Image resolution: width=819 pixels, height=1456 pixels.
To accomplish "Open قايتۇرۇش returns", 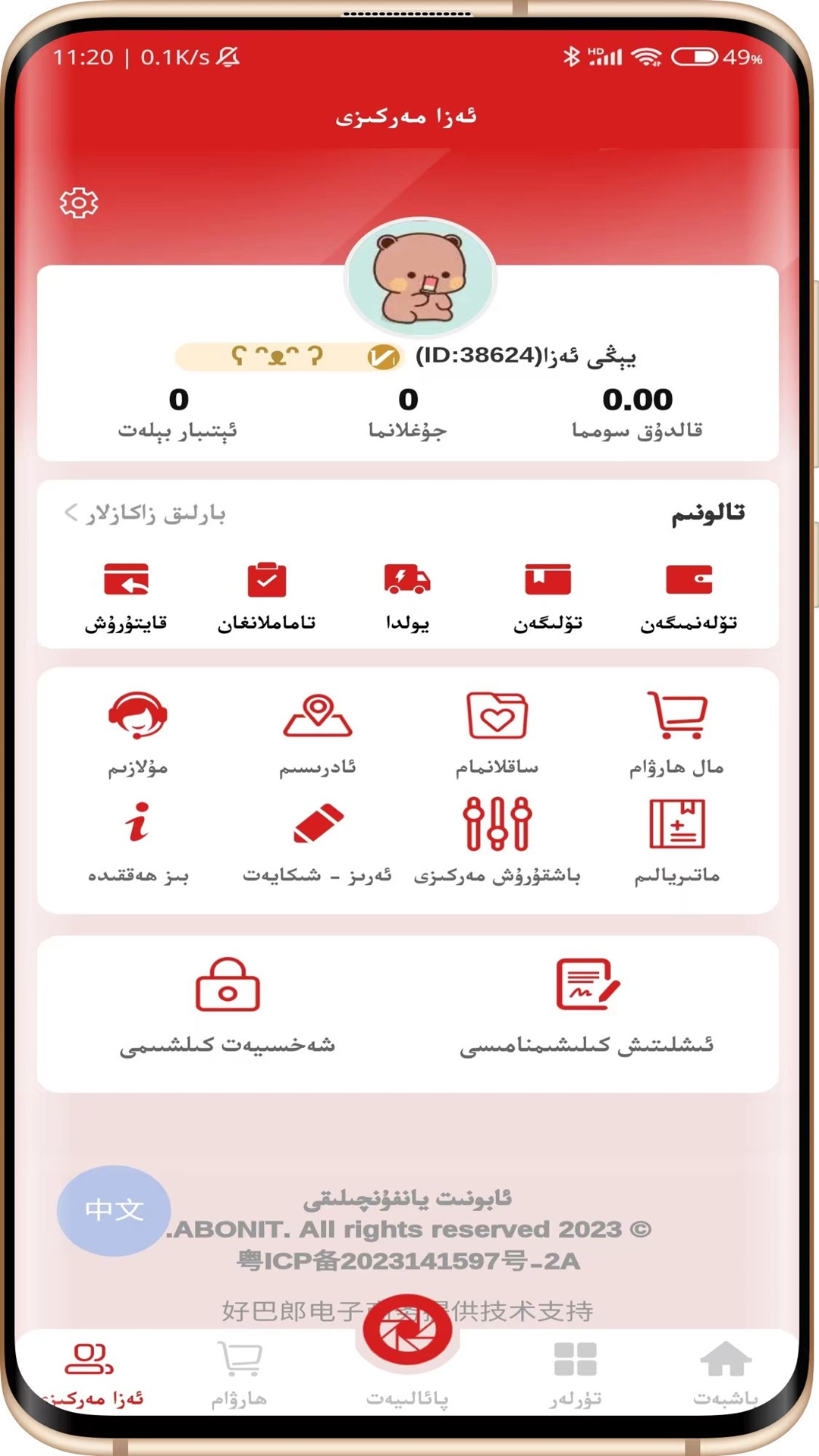I will tap(126, 595).
